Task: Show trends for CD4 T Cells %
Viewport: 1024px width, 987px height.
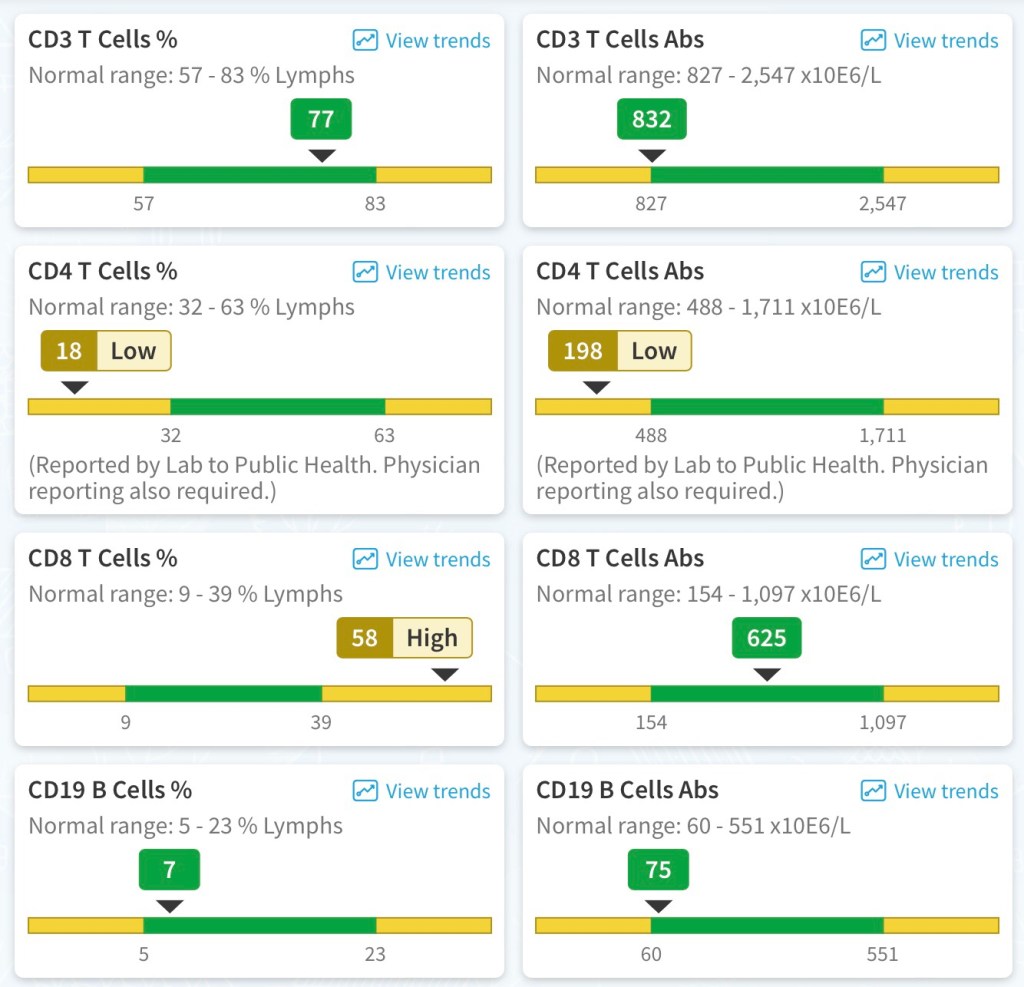Action: tap(422, 272)
